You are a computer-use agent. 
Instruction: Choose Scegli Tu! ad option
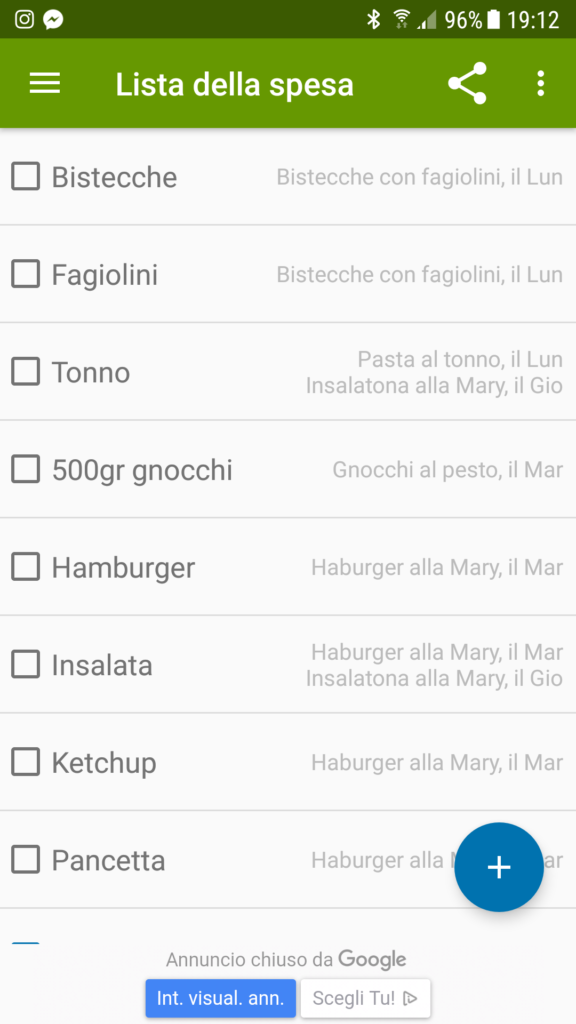(365, 998)
